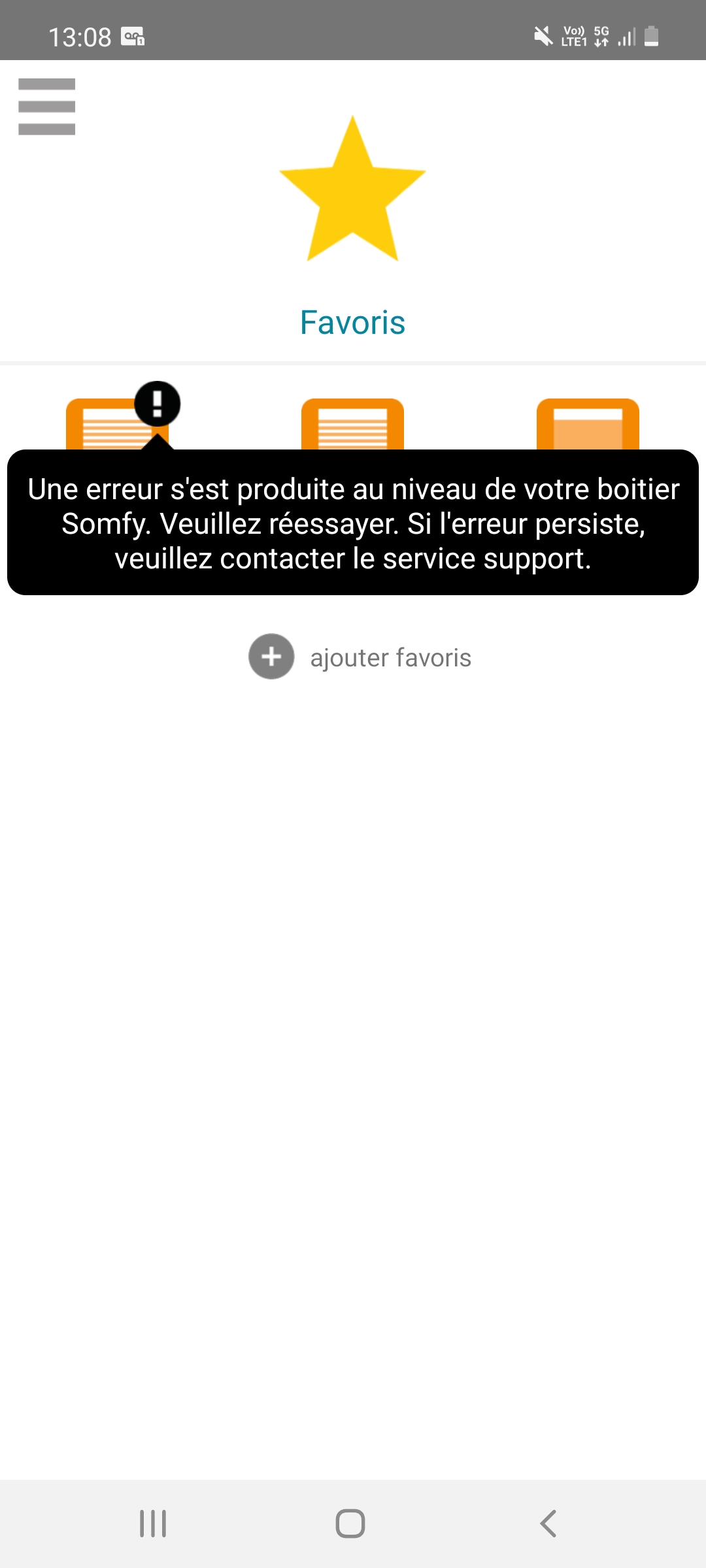This screenshot has width=706, height=1568.
Task: Tap the exclamation error badge
Action: click(x=158, y=404)
